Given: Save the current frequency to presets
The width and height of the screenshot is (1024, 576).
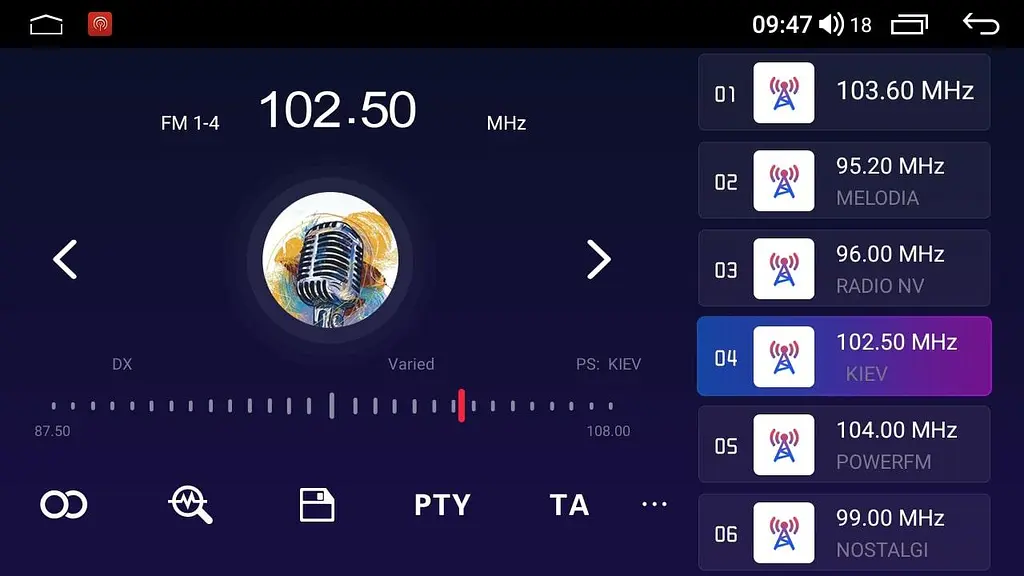Looking at the screenshot, I should [317, 505].
